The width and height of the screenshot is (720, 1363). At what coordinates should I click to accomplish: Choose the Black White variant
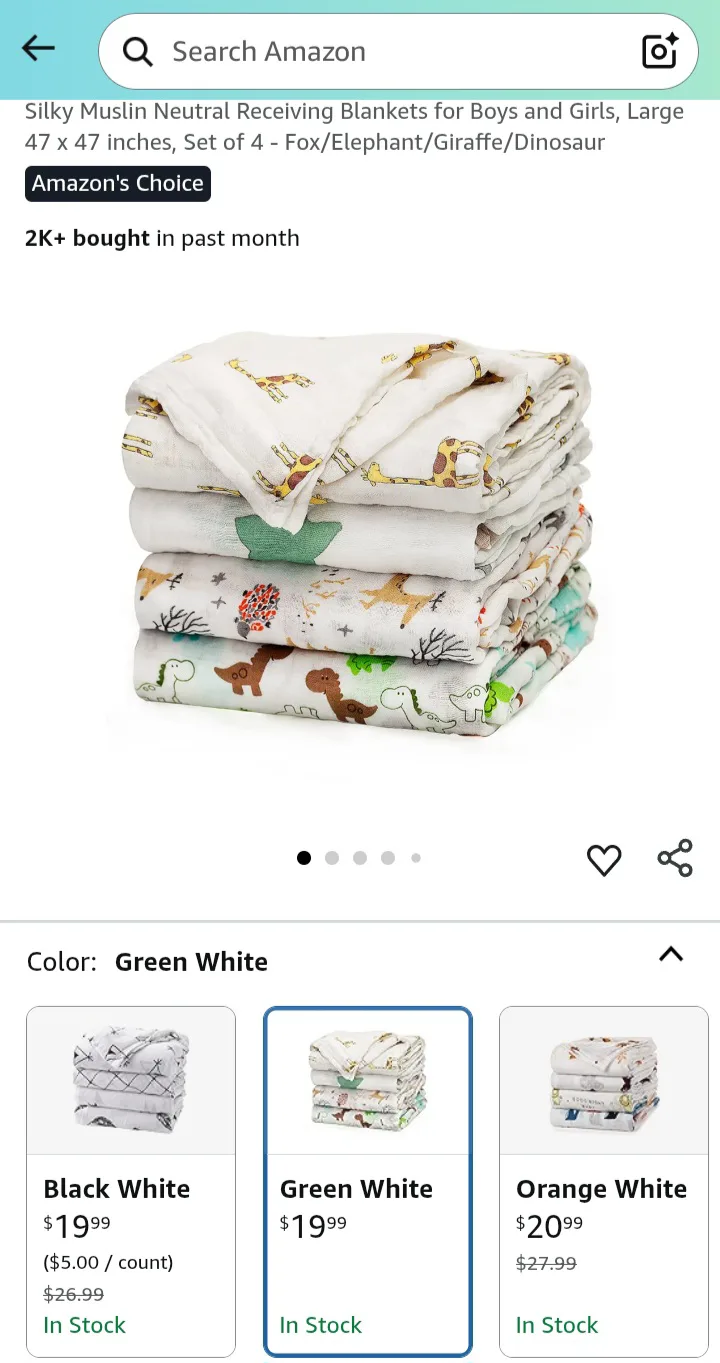pyautogui.click(x=131, y=1180)
